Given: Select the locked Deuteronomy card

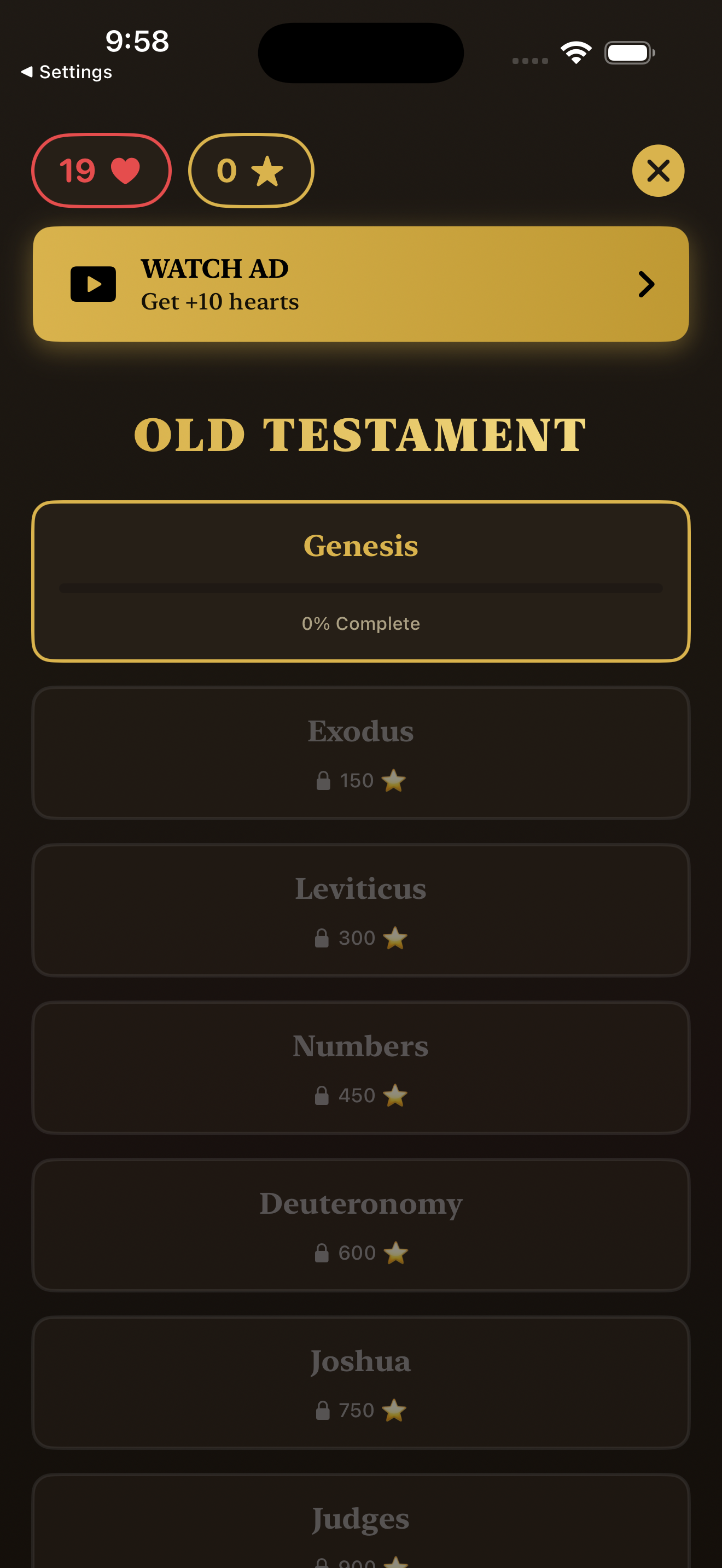Looking at the screenshot, I should click(x=360, y=1225).
